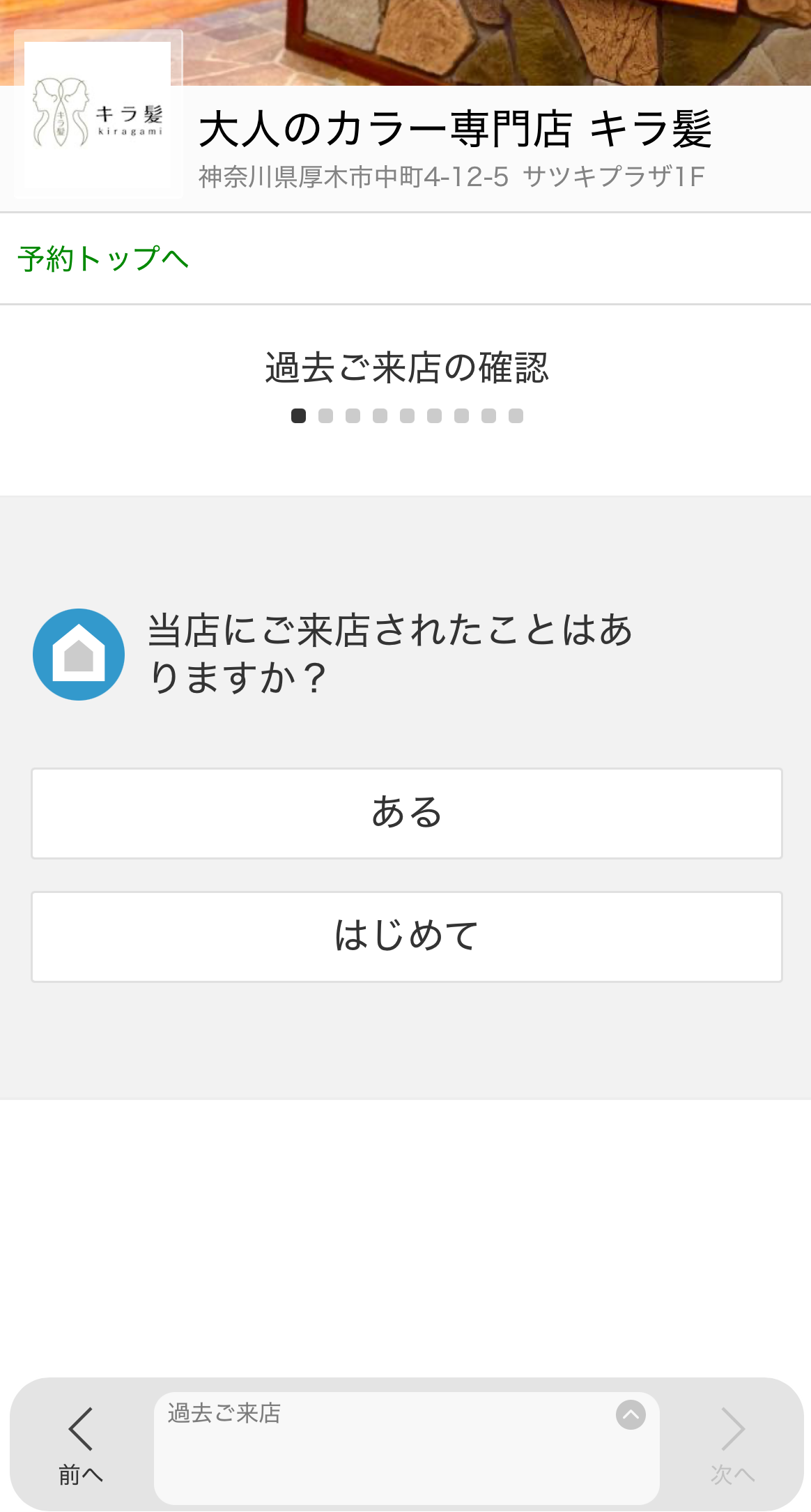The image size is (811, 1512).
Task: Choose the はじめて option
Action: [x=407, y=936]
